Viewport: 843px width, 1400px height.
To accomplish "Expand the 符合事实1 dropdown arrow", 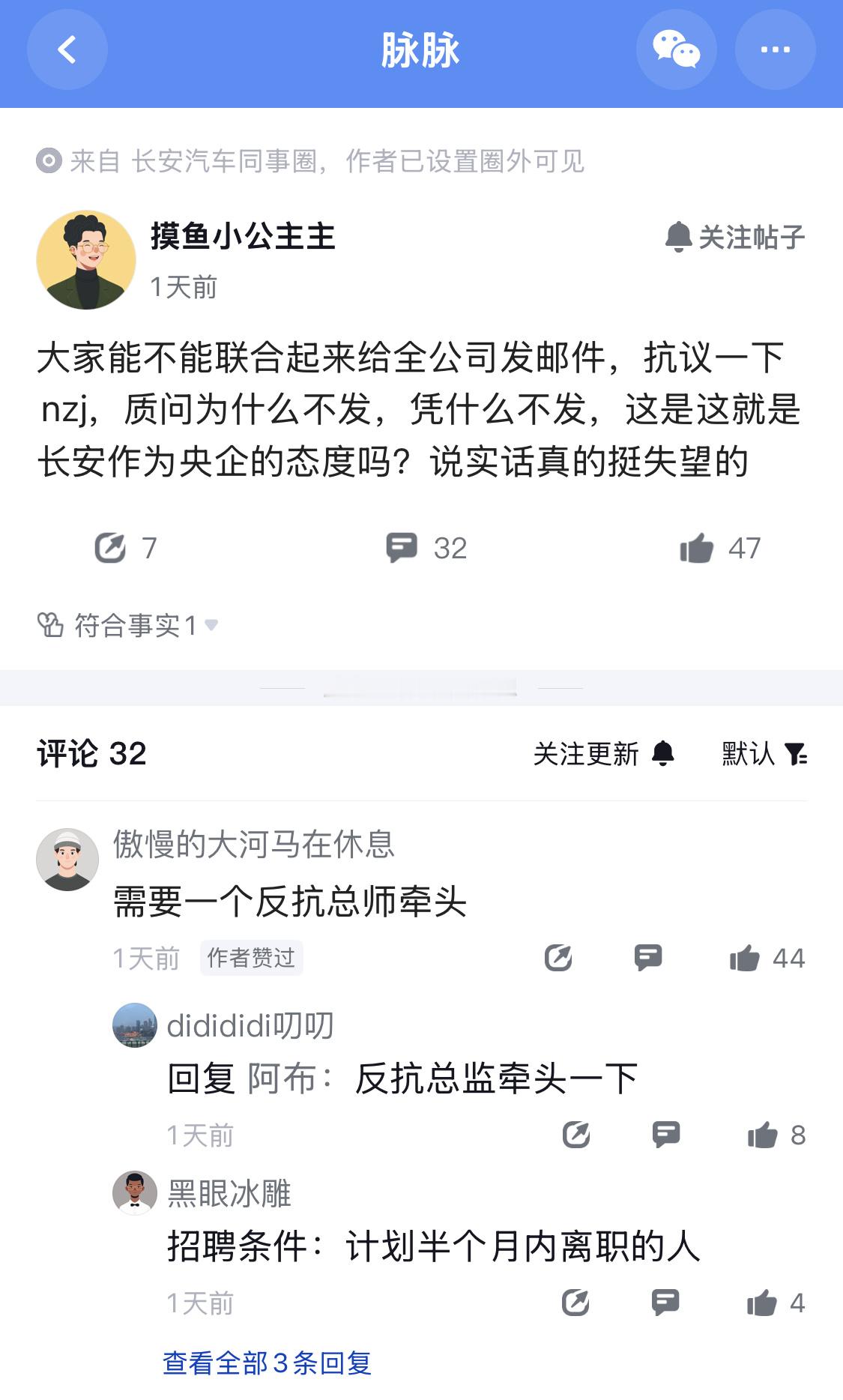I will [214, 625].
